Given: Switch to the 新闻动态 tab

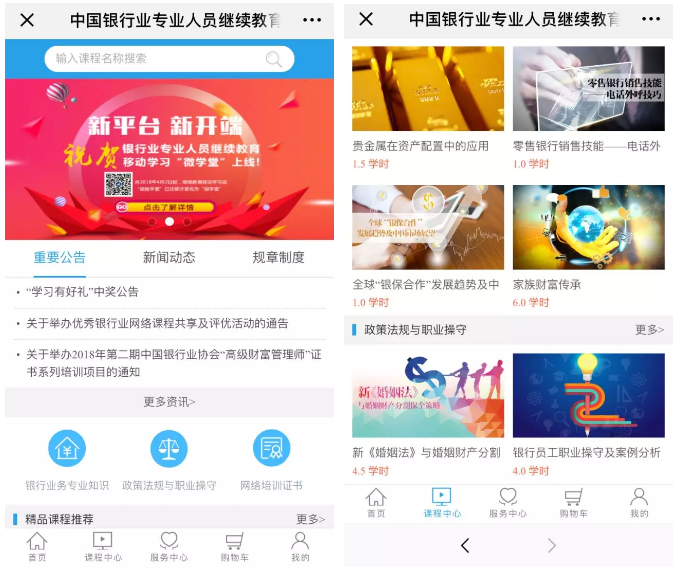Looking at the screenshot, I should tap(169, 258).
